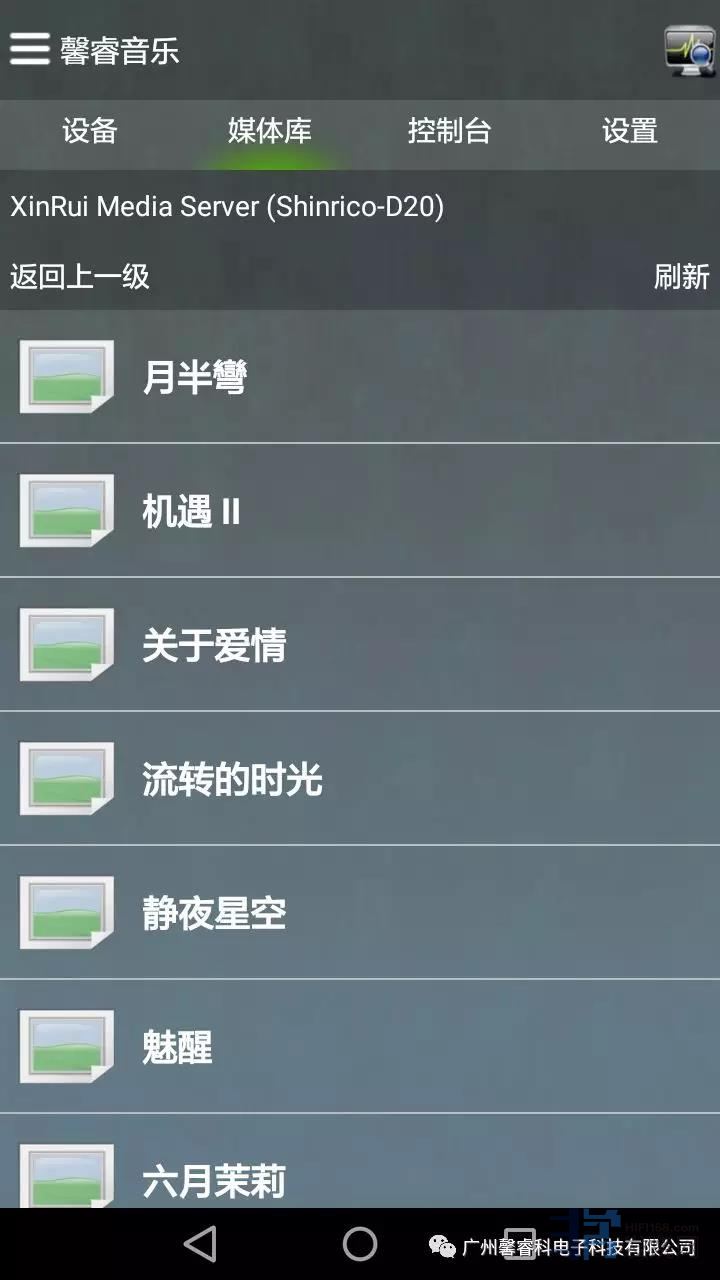Tap the device monitor icon
Image resolution: width=720 pixels, height=1280 pixels.
point(689,50)
